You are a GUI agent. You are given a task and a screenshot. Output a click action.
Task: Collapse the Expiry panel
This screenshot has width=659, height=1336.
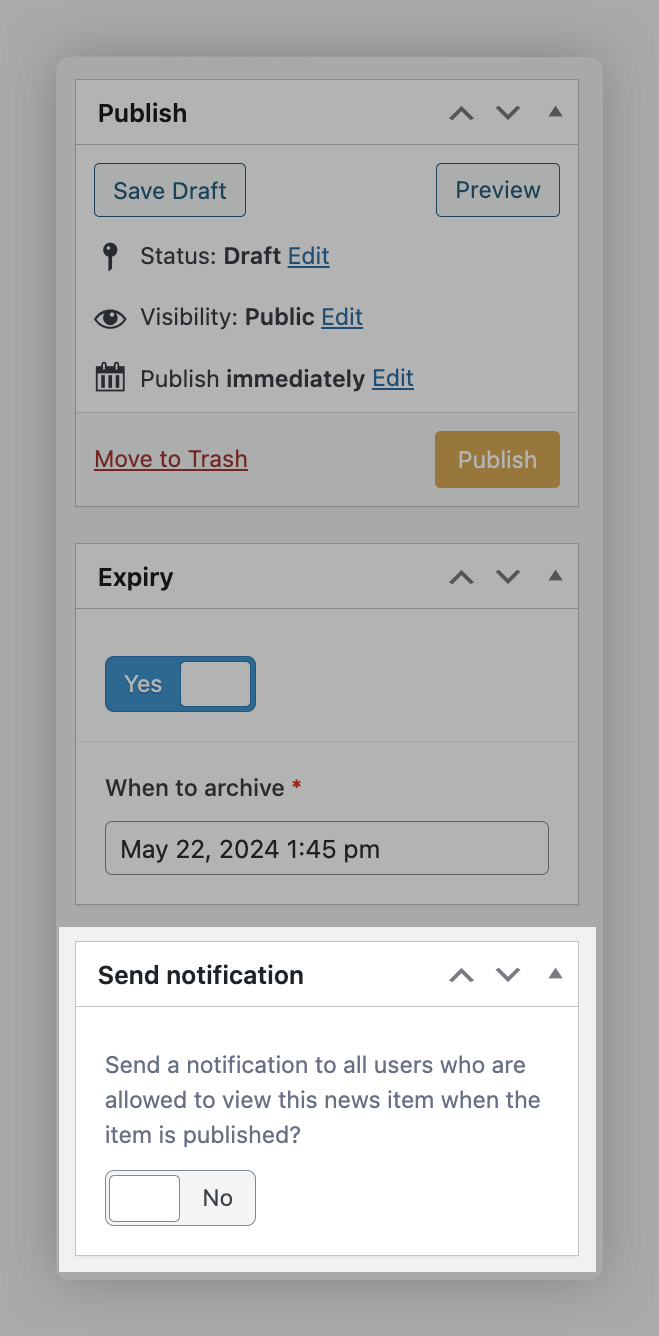pyautogui.click(x=556, y=576)
